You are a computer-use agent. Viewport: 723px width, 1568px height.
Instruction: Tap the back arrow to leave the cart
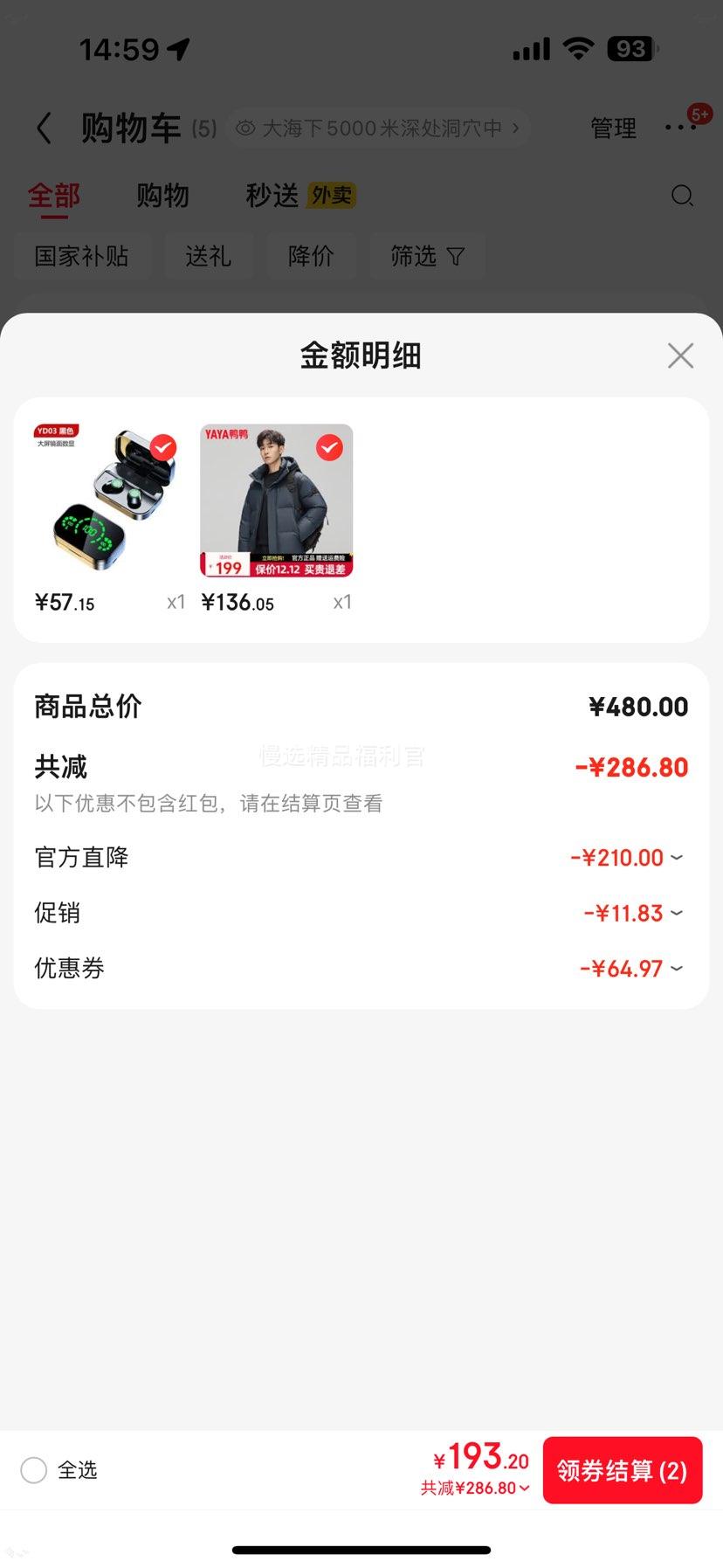pyautogui.click(x=44, y=128)
